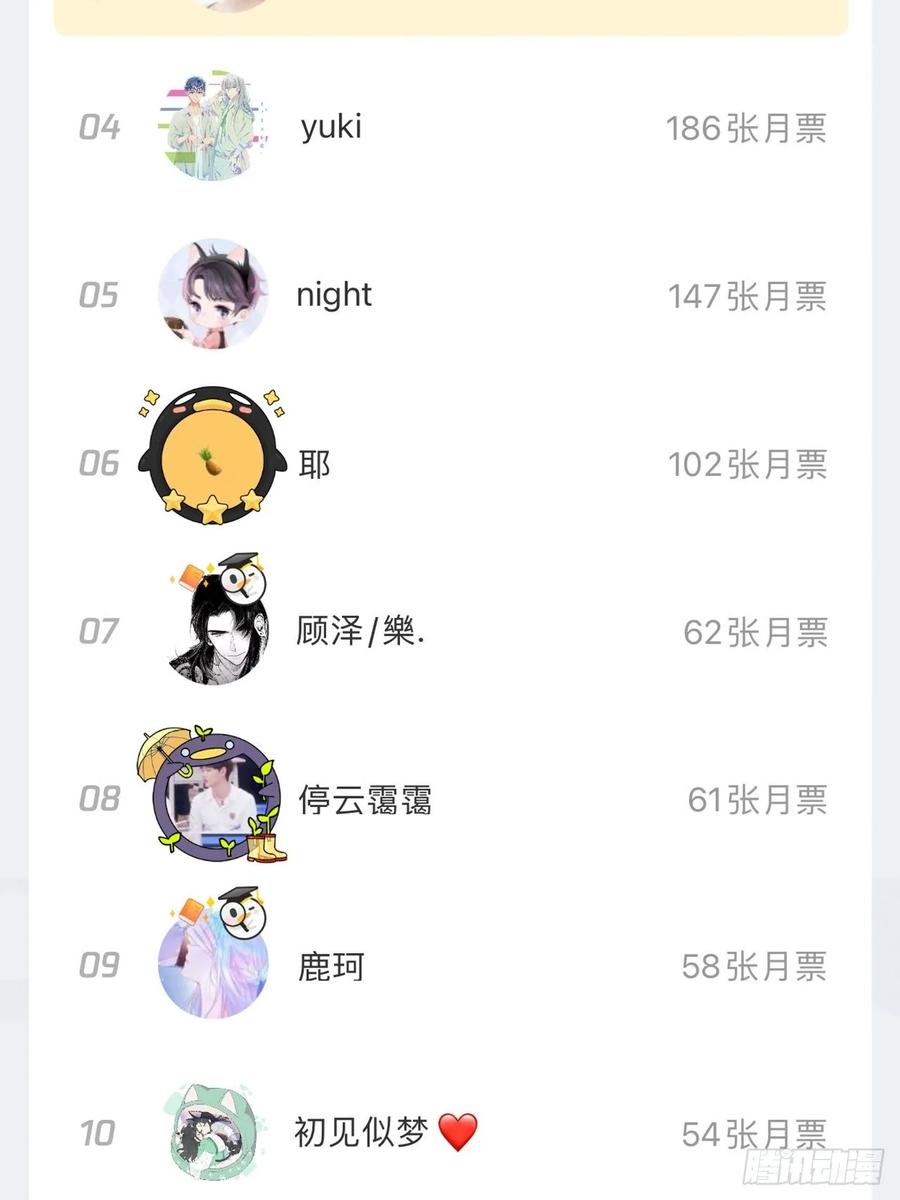View night's ranking entry

click(x=334, y=296)
